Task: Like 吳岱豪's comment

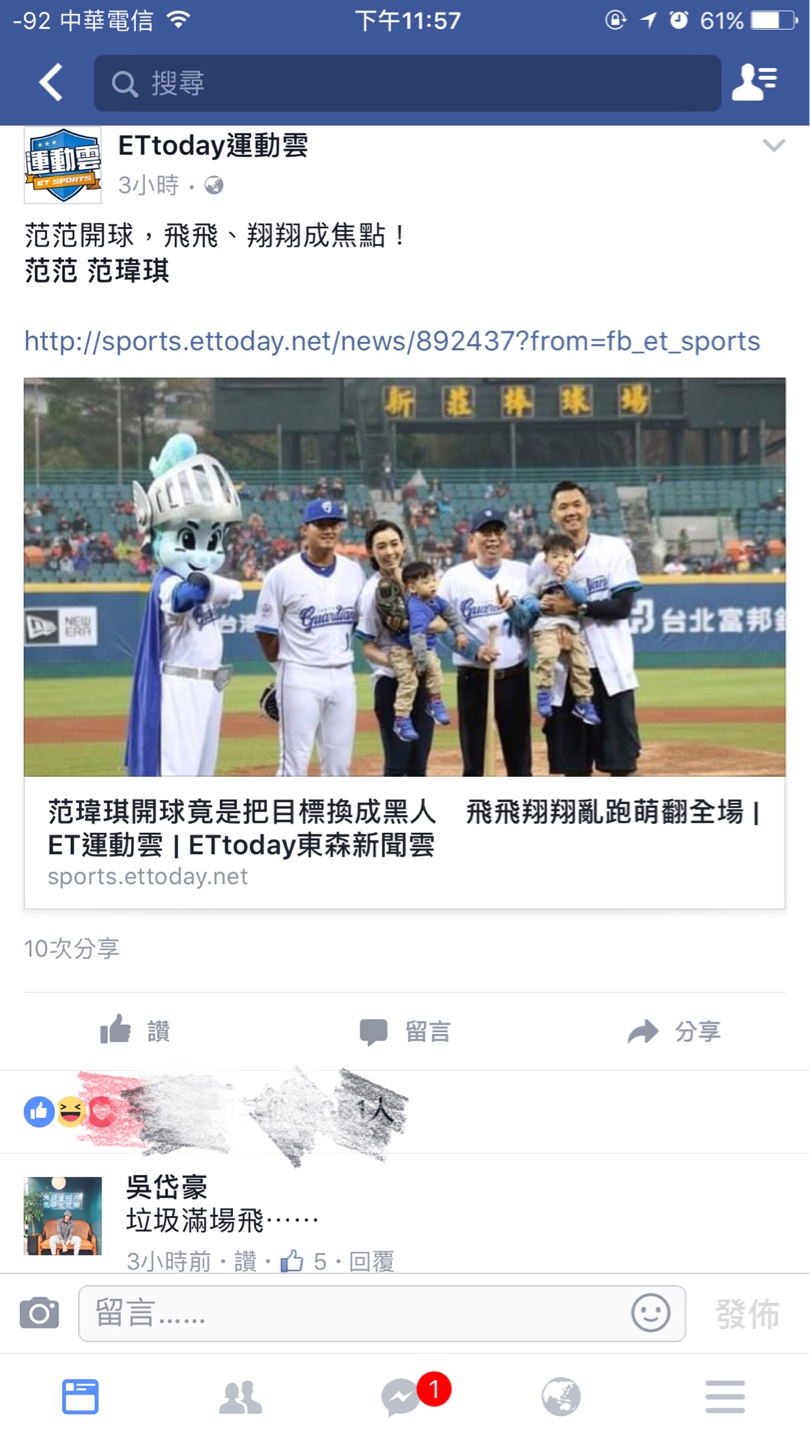Action: tap(245, 1262)
